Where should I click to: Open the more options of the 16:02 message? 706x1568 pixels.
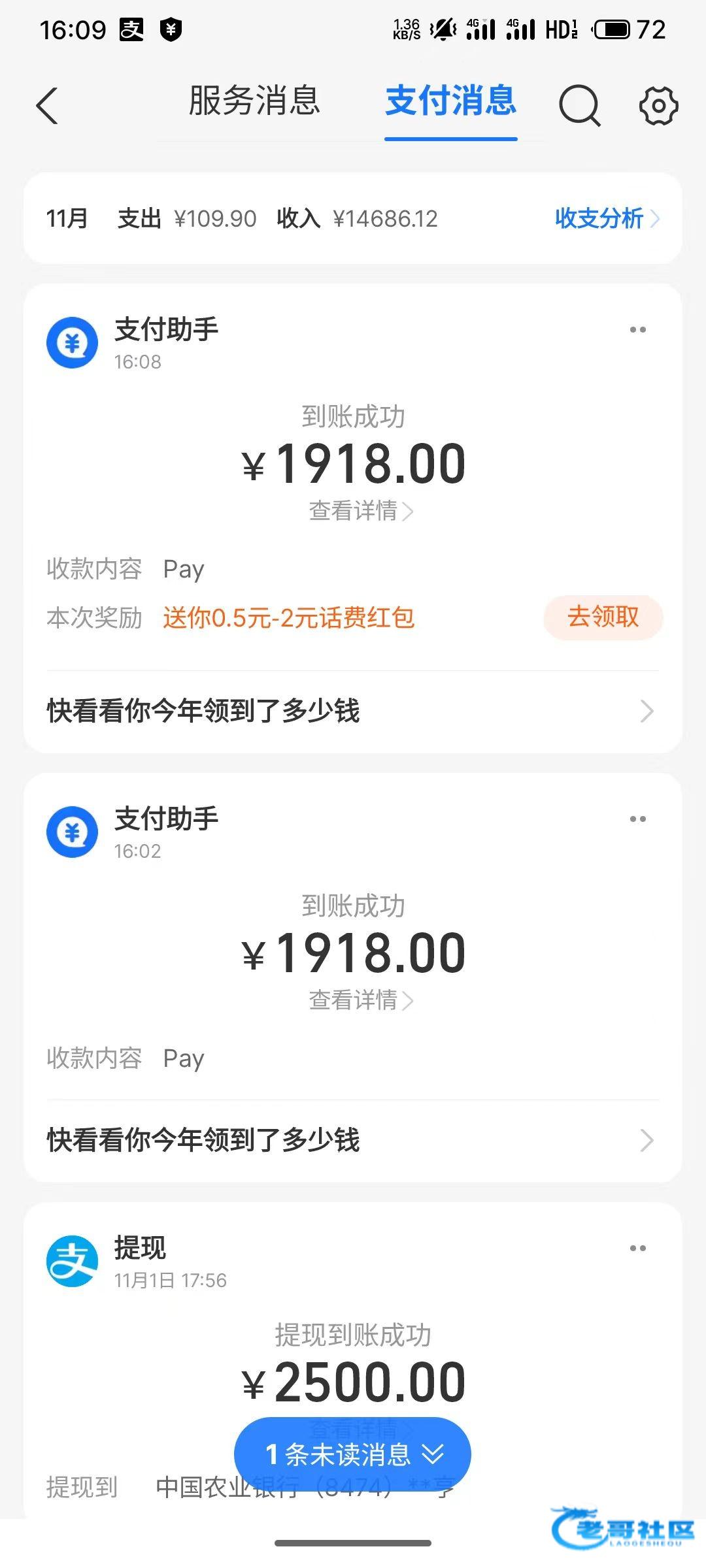638,819
